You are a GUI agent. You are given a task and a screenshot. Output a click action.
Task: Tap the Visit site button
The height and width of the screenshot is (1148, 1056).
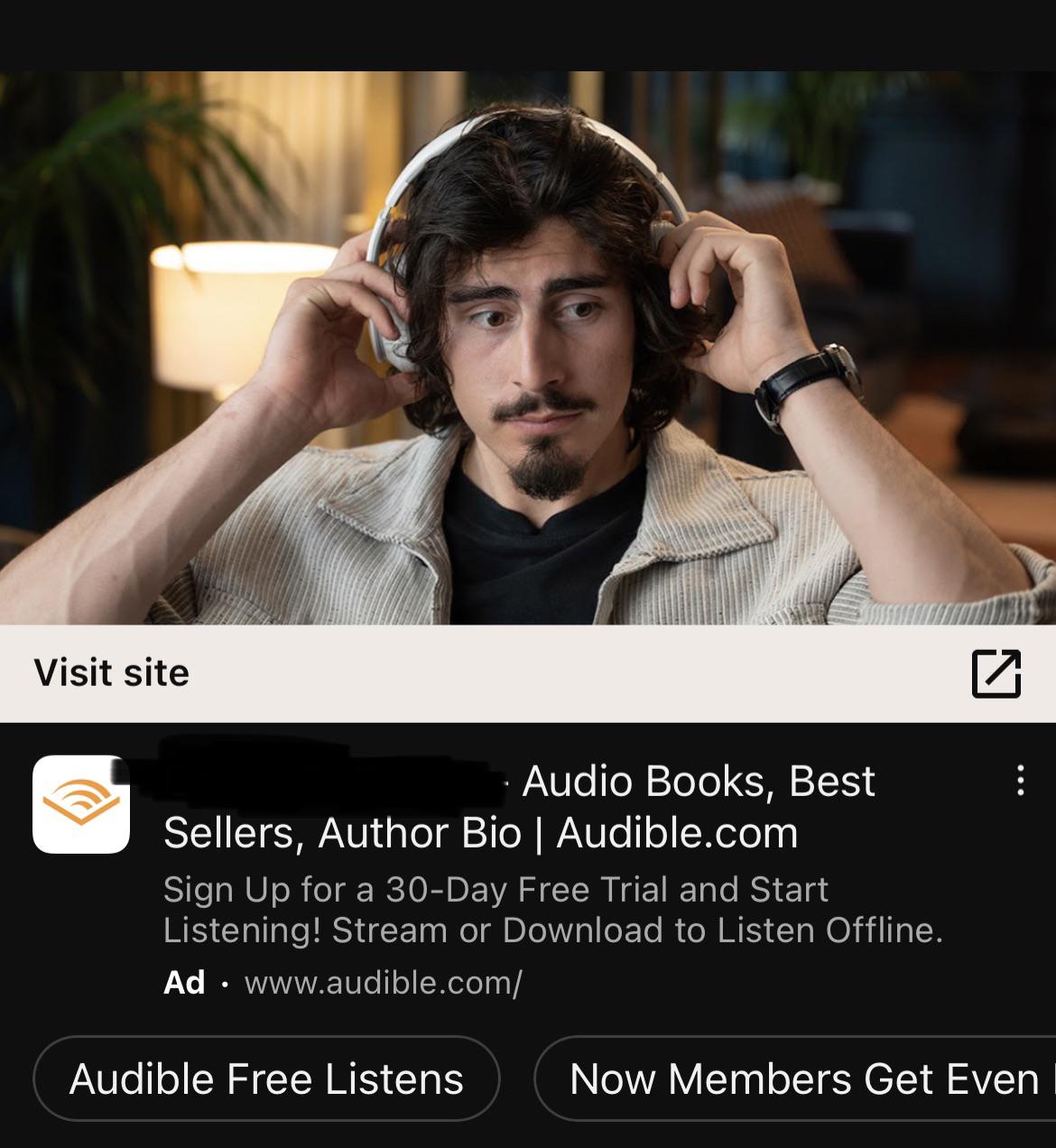pos(112,673)
